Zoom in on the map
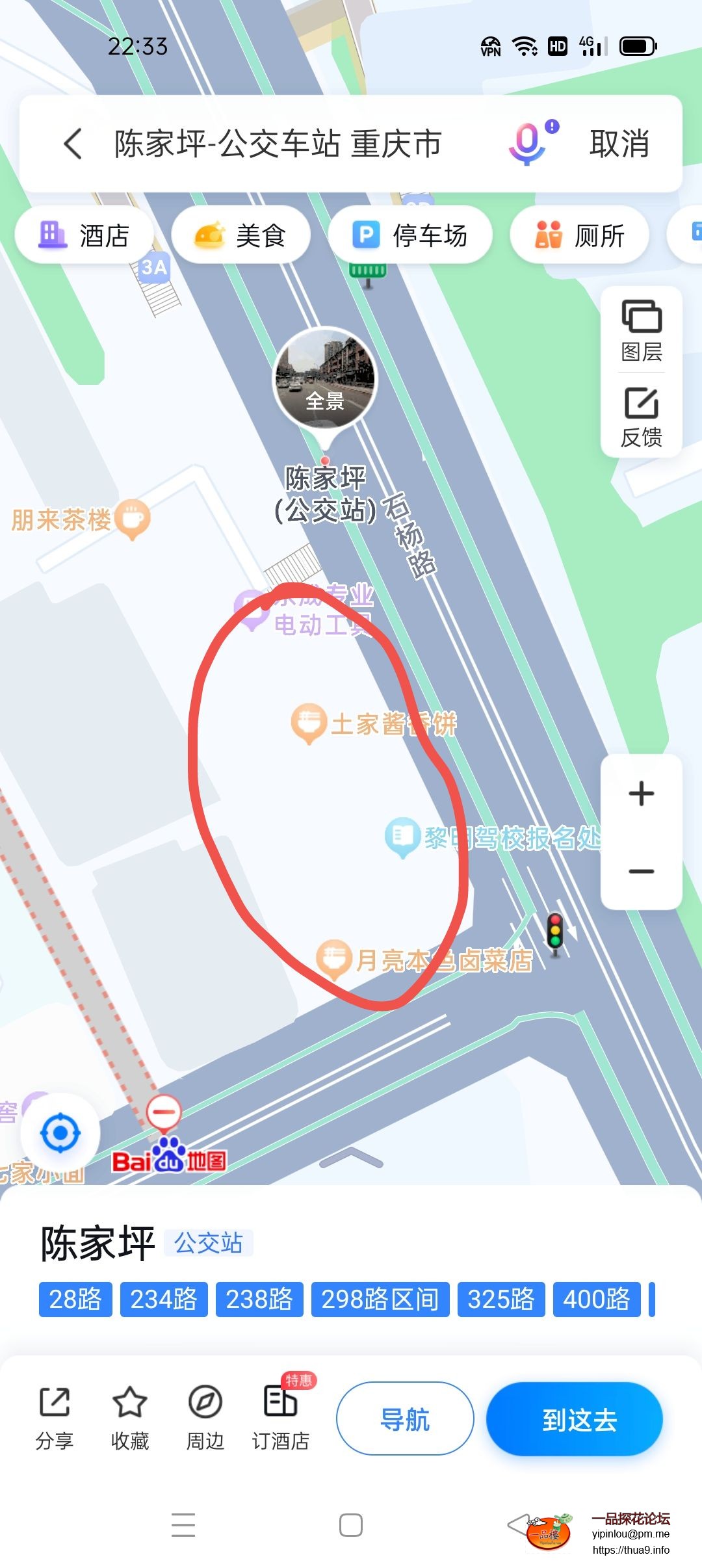The image size is (702, 1568). tap(642, 794)
